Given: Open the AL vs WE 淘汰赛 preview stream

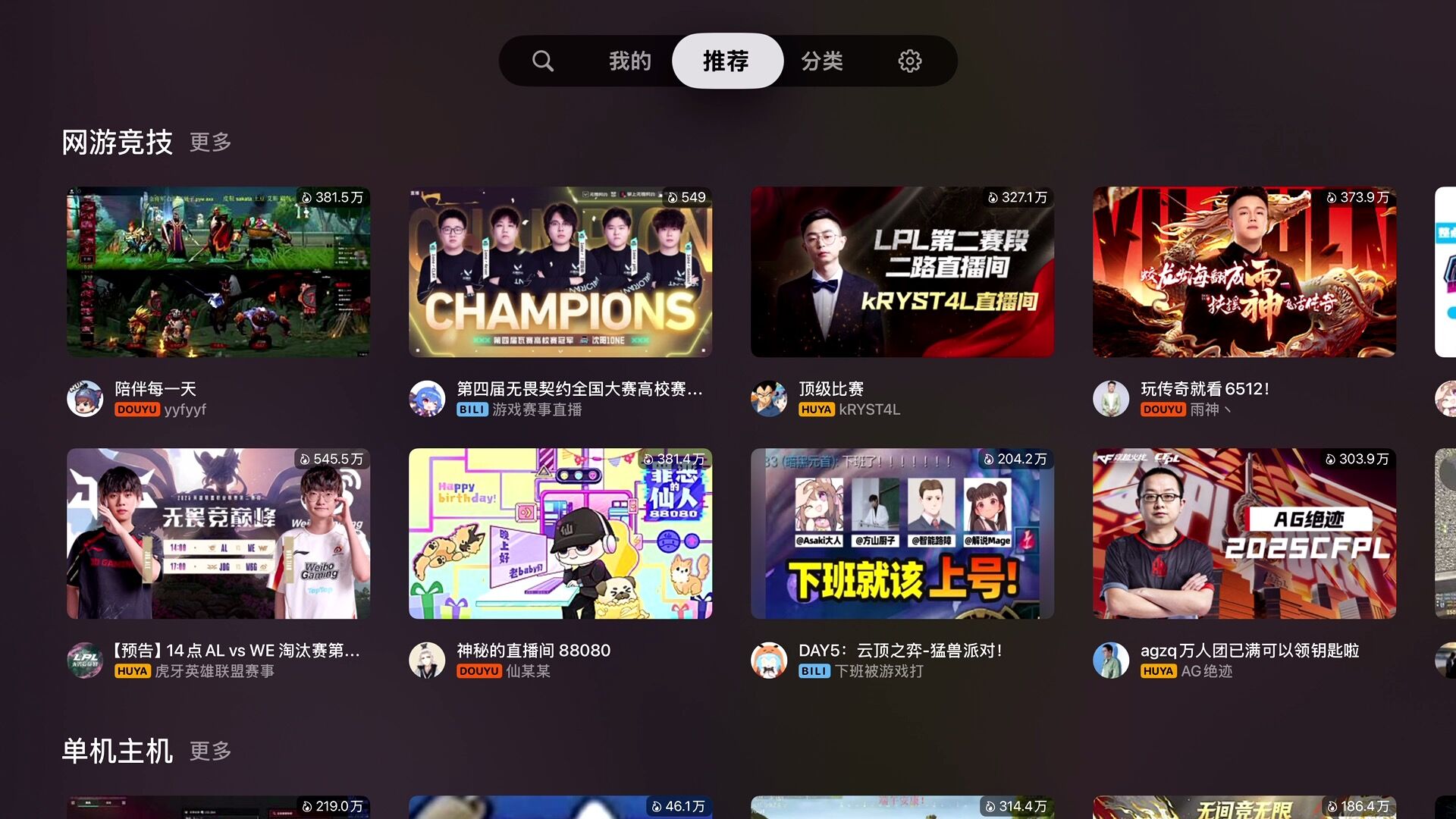Looking at the screenshot, I should [x=218, y=533].
